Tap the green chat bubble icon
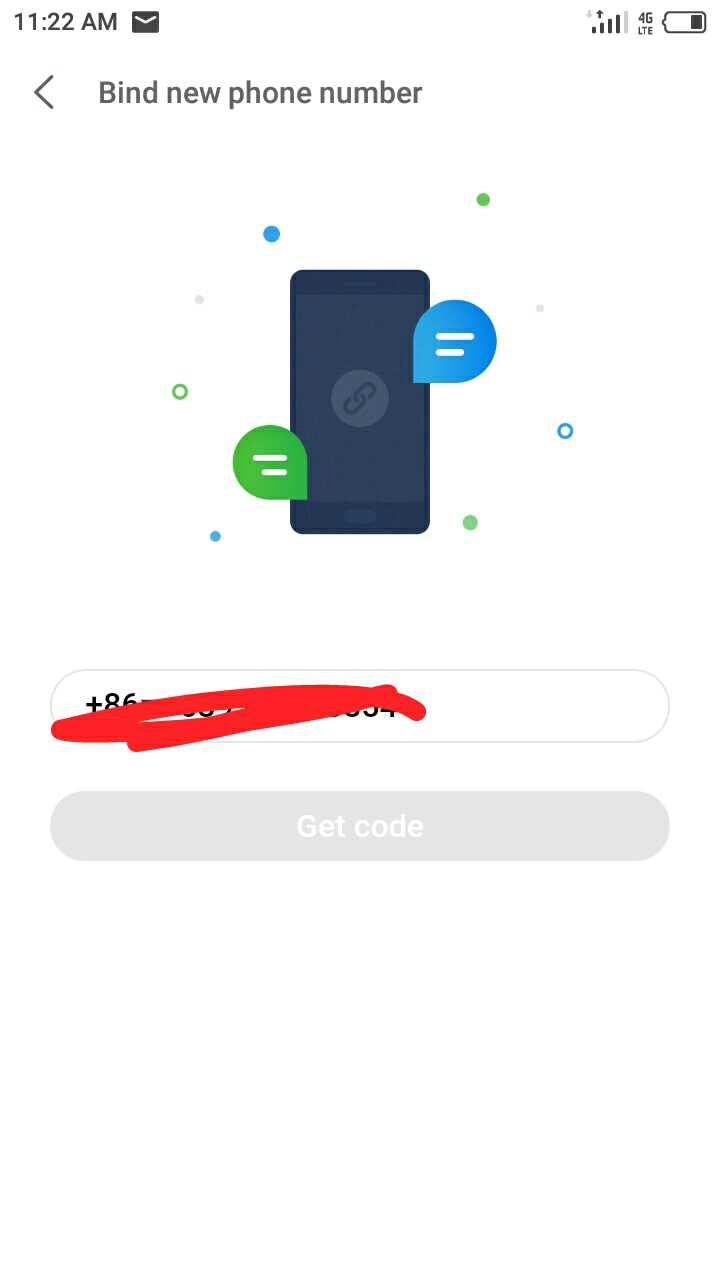The width and height of the screenshot is (720, 1280). click(x=270, y=462)
